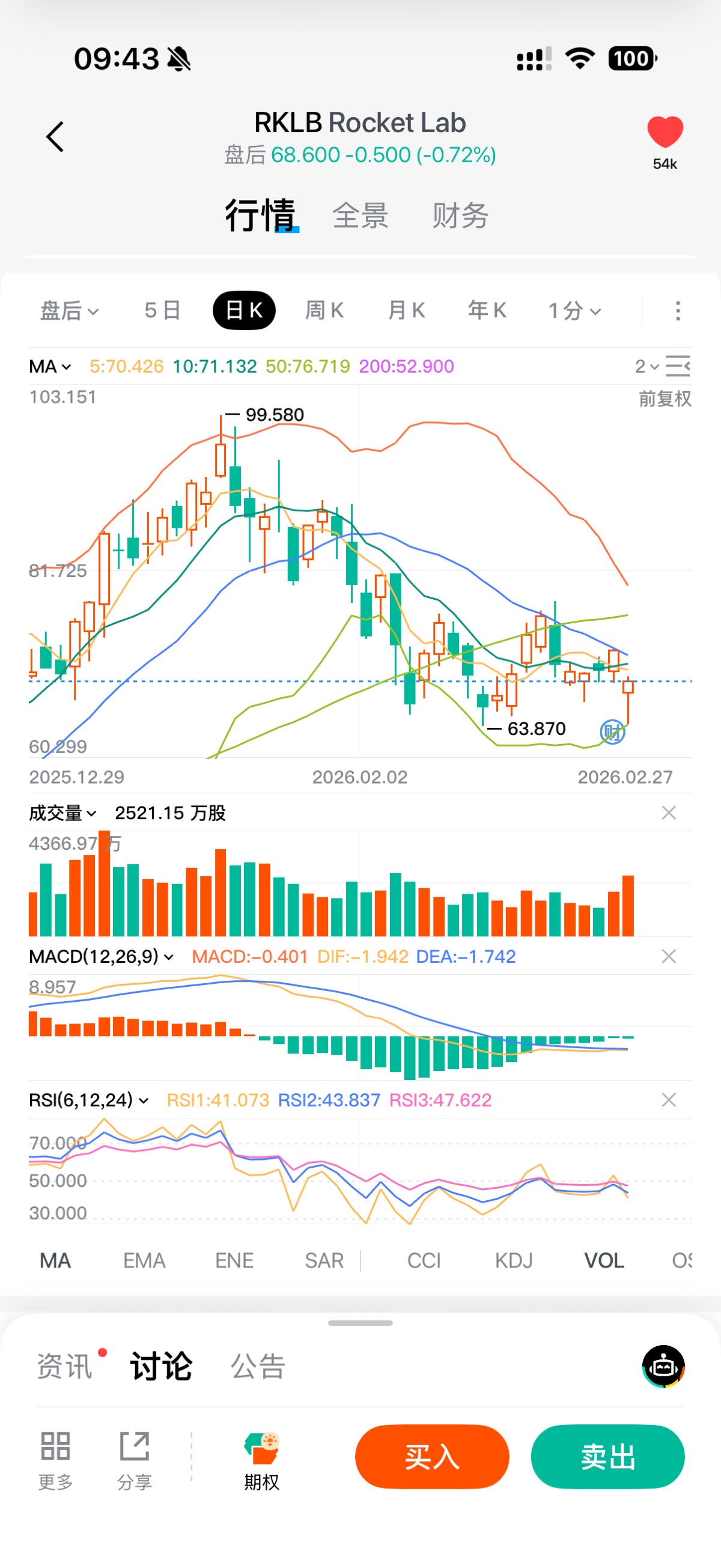Select the 年K chart period
This screenshot has height=1568, width=721.
pyautogui.click(x=487, y=311)
